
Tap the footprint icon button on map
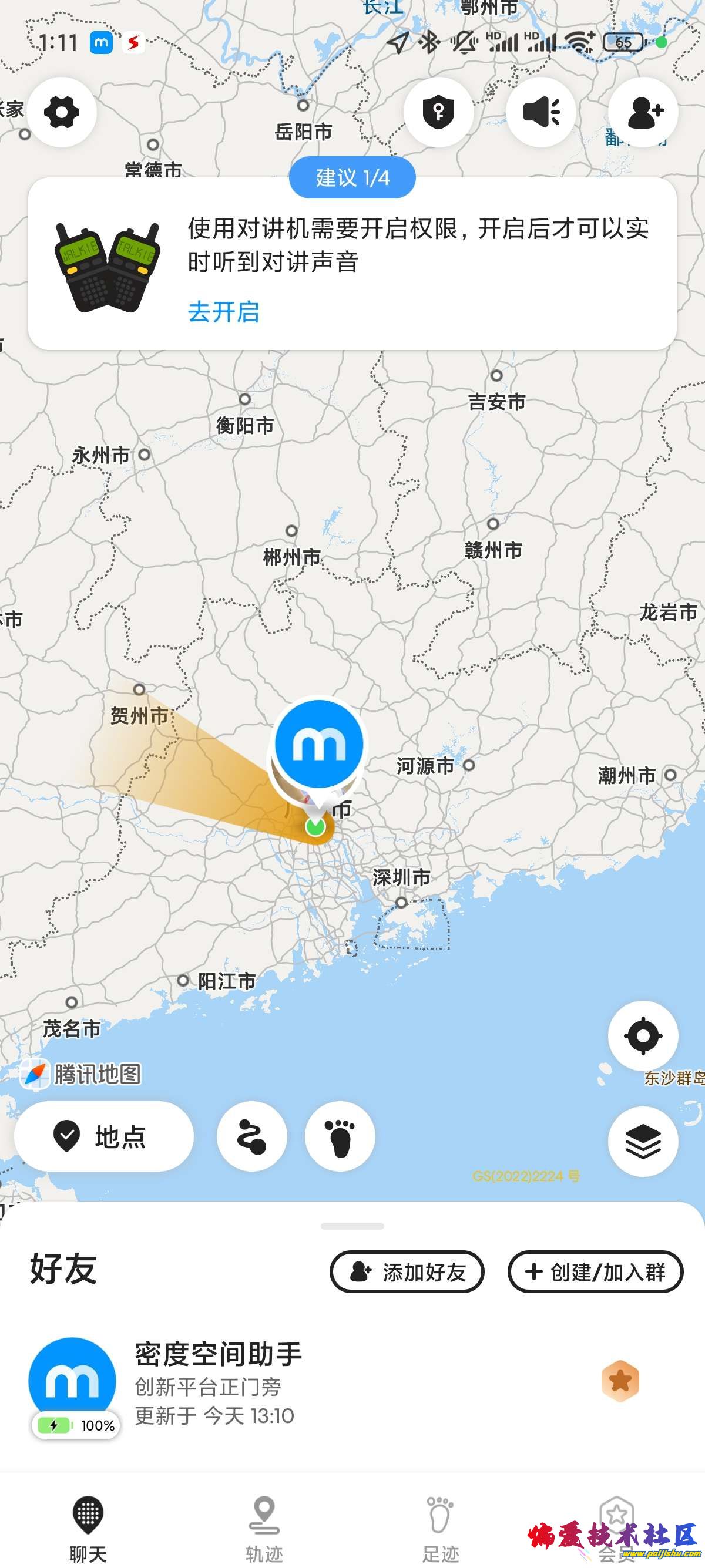click(x=340, y=1136)
